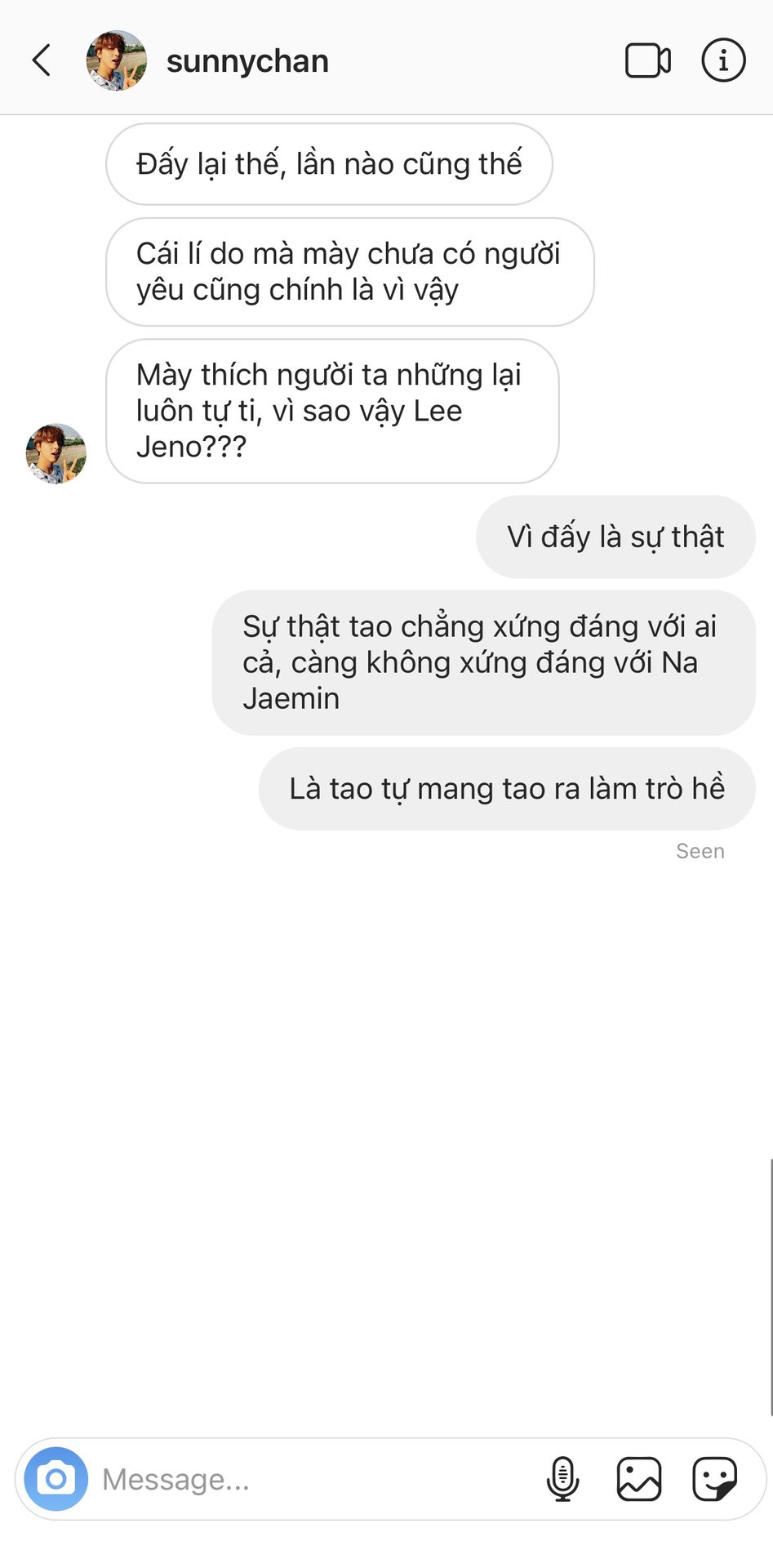View sunnychan's avatar beside the last received message
The height and width of the screenshot is (1568, 773).
(x=56, y=453)
